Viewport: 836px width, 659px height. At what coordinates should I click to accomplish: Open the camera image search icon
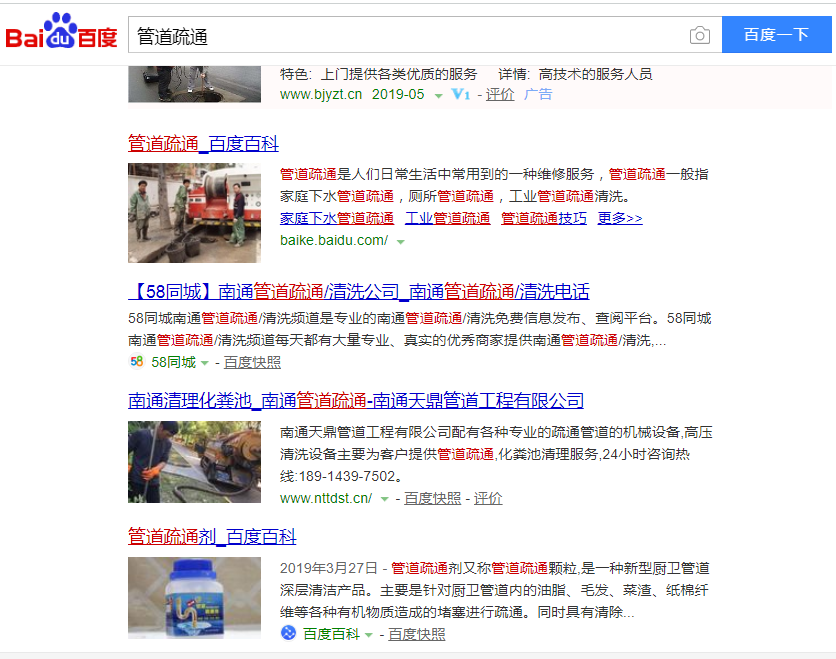699,36
